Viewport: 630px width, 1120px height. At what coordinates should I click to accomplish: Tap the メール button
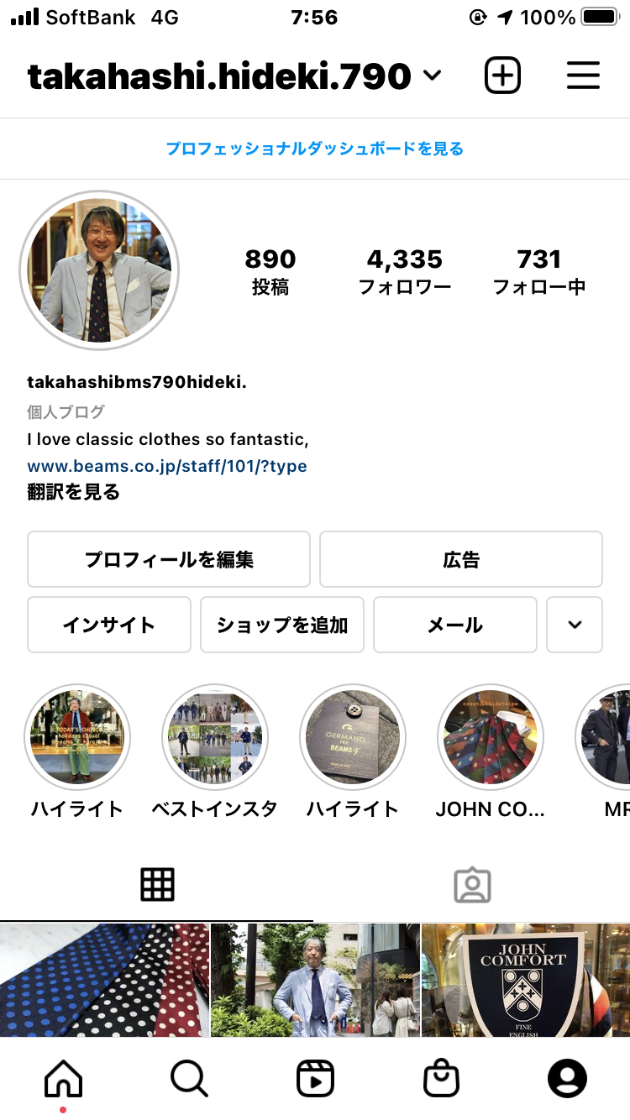click(455, 625)
